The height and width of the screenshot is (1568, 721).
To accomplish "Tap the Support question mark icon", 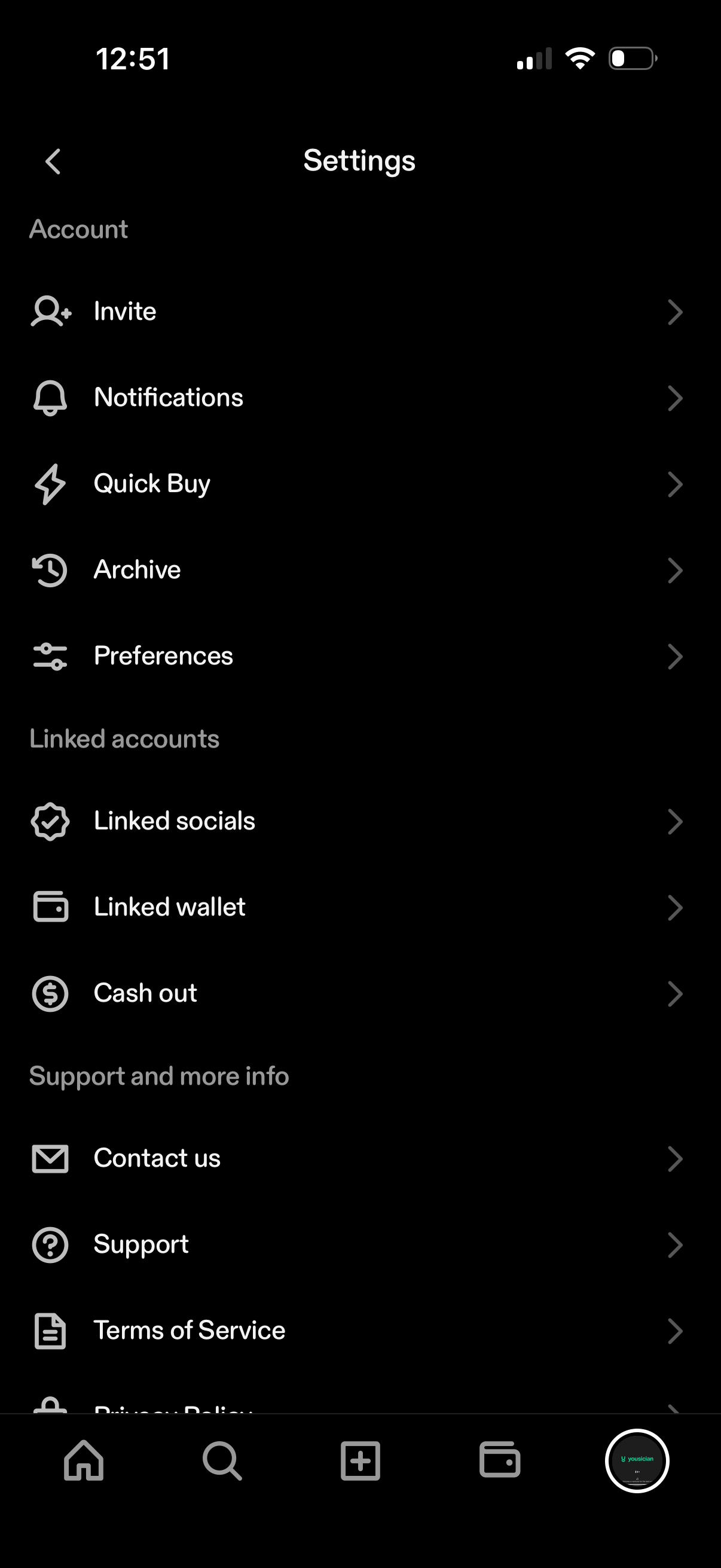I will (50, 1245).
